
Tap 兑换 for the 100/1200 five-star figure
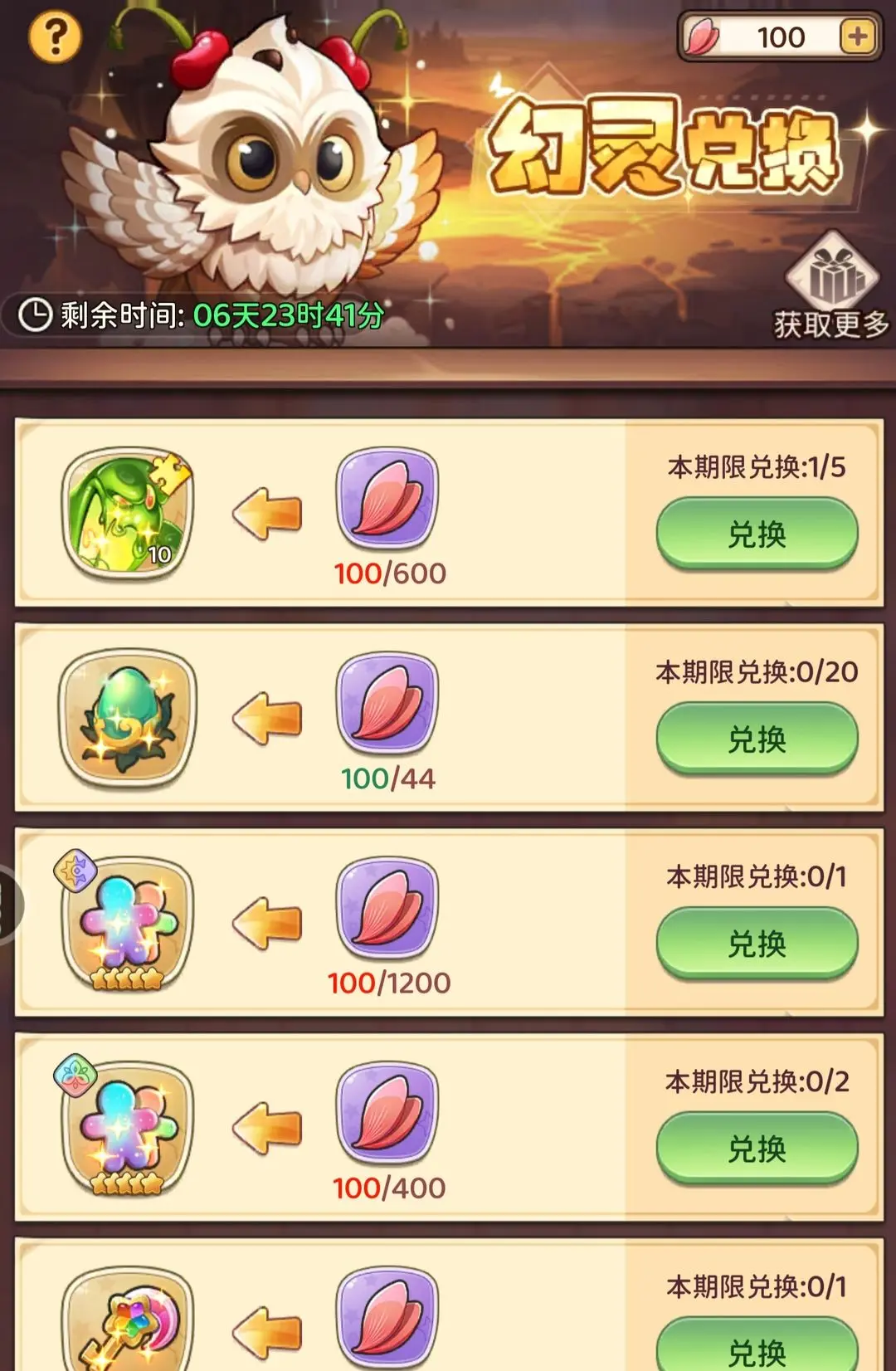[x=757, y=944]
